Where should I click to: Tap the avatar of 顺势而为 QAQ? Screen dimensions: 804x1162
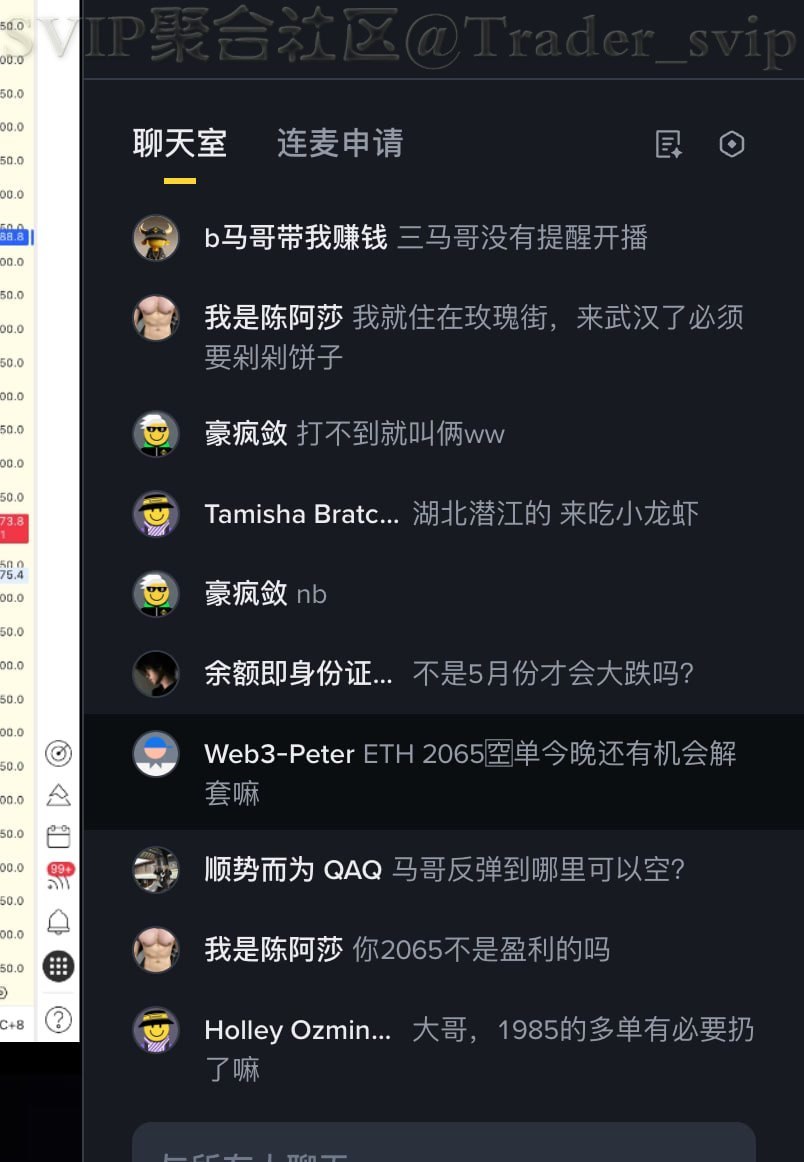point(156,870)
